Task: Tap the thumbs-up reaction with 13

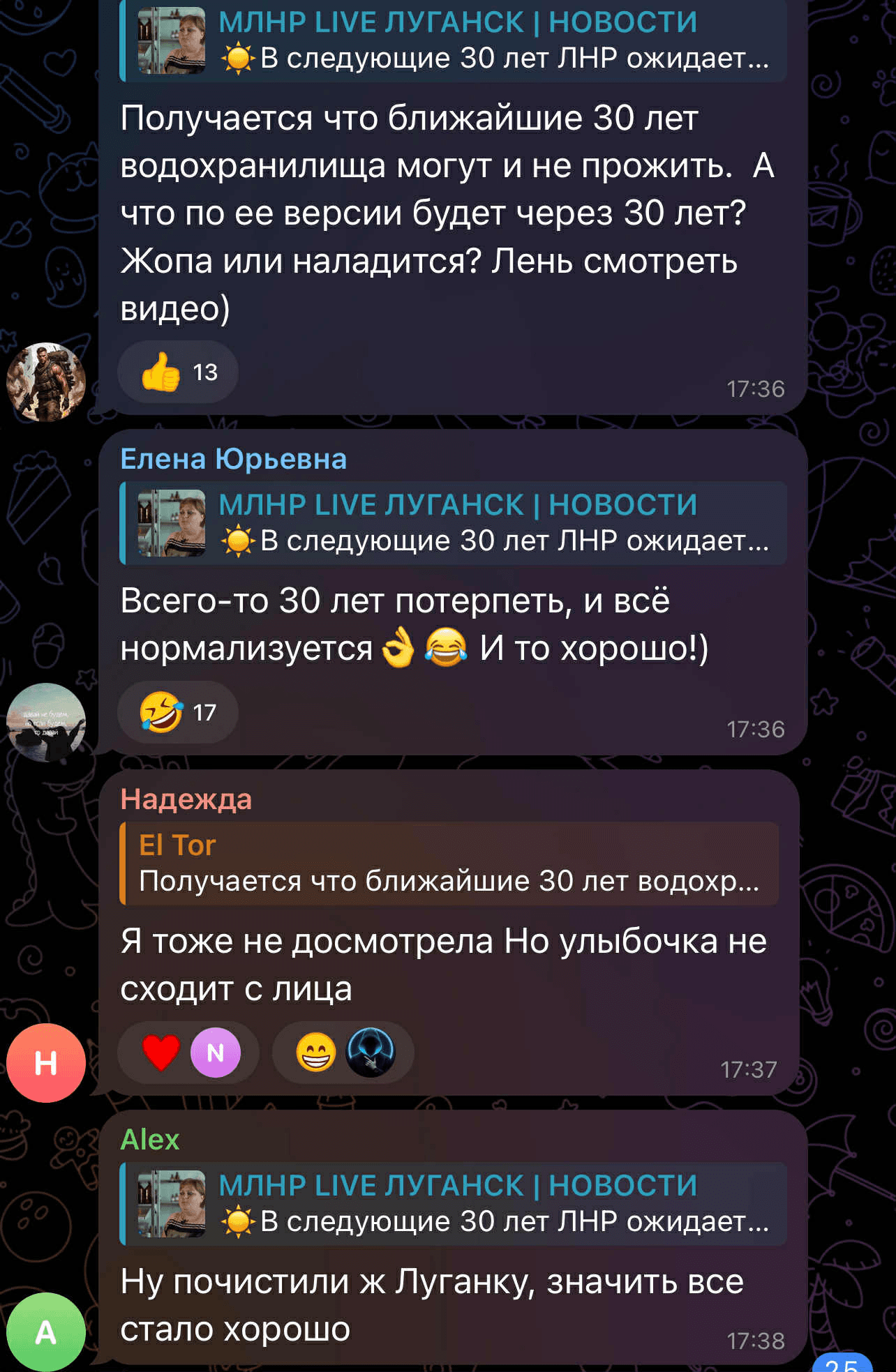Action: pos(177,372)
